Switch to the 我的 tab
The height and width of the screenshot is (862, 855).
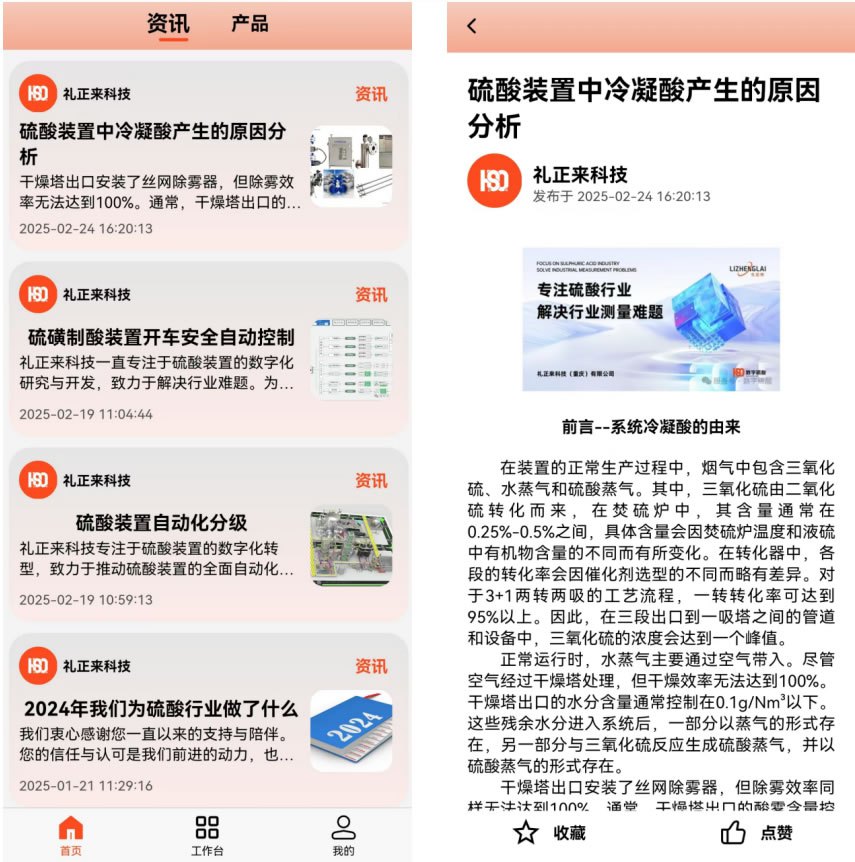pyautogui.click(x=343, y=835)
